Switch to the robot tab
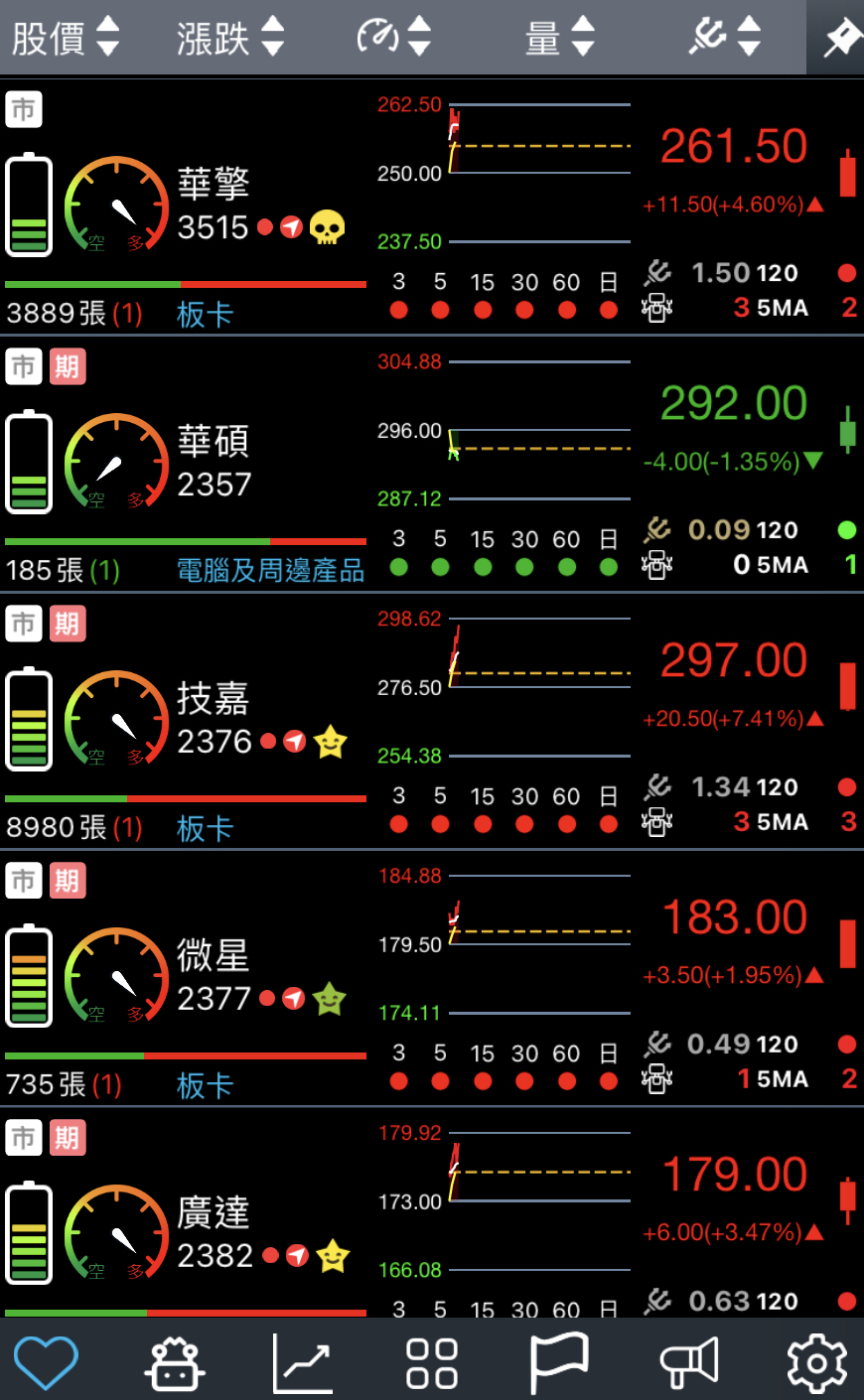Screen dimensions: 864x1400 [x=175, y=1362]
